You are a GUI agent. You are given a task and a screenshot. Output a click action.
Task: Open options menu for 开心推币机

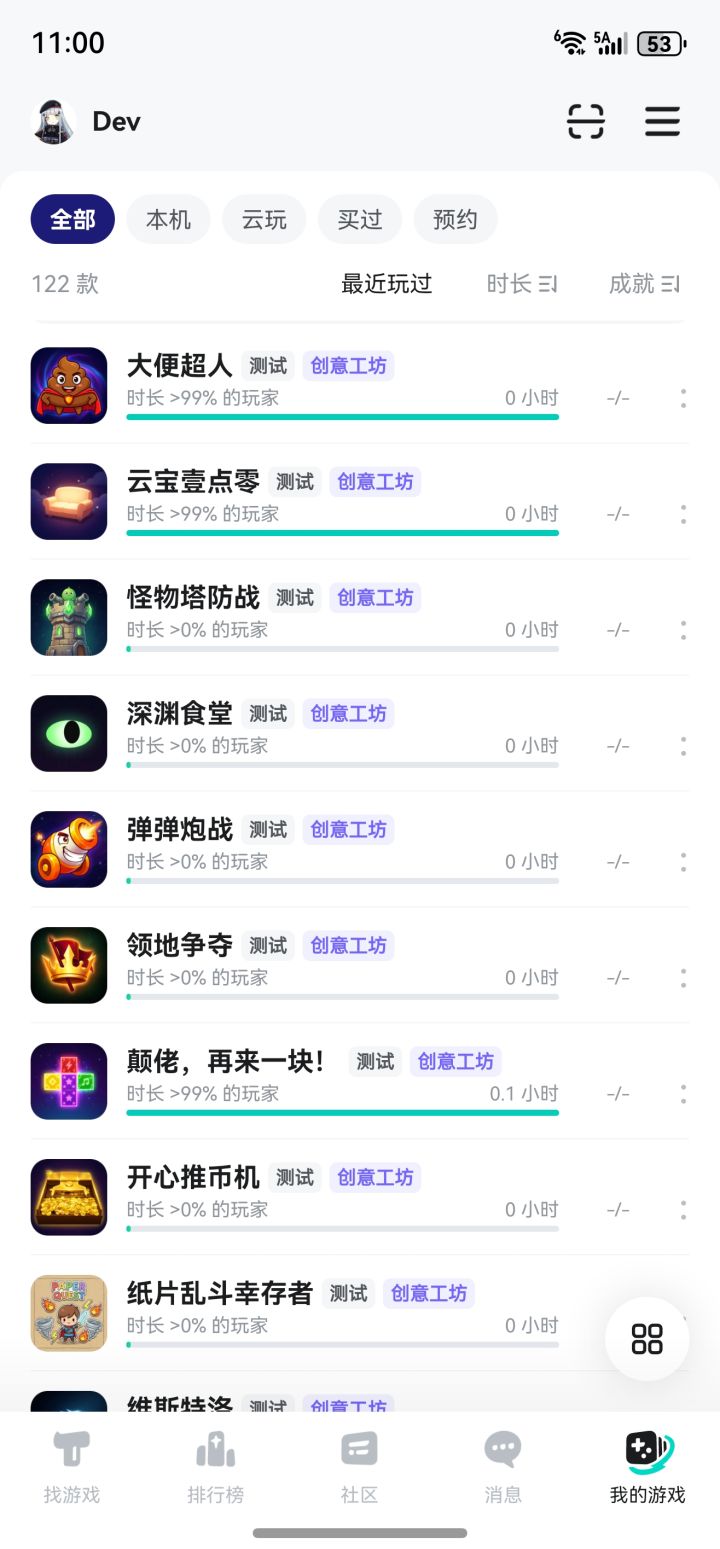pos(684,1210)
